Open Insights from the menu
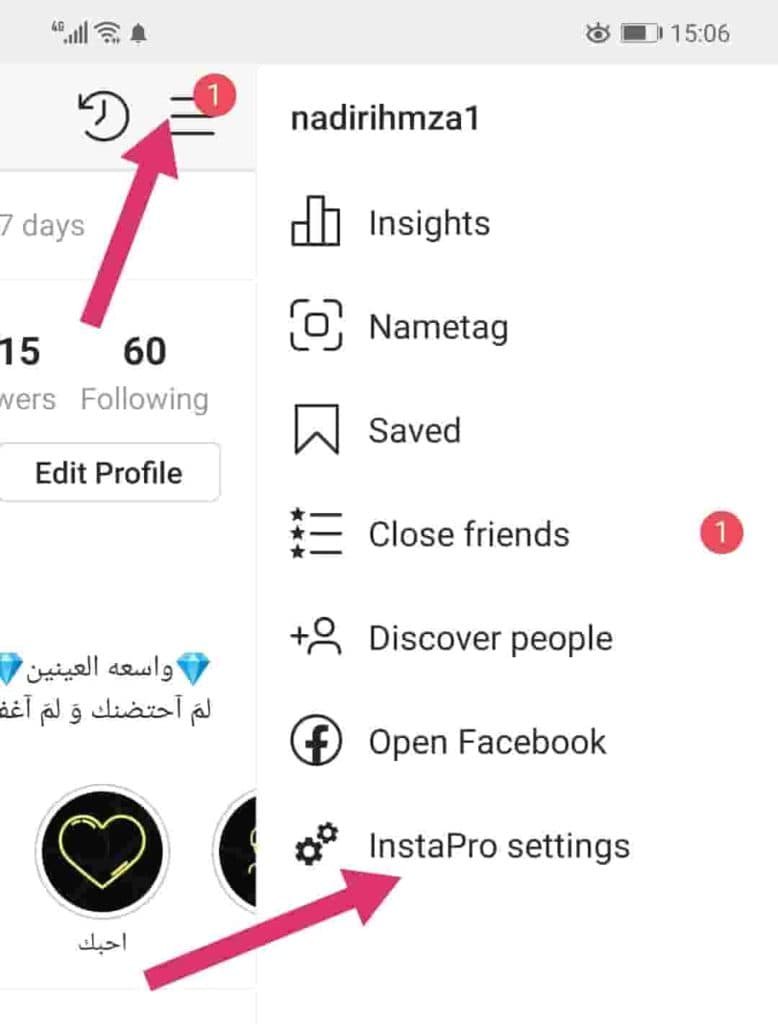The image size is (778, 1024). [x=428, y=223]
